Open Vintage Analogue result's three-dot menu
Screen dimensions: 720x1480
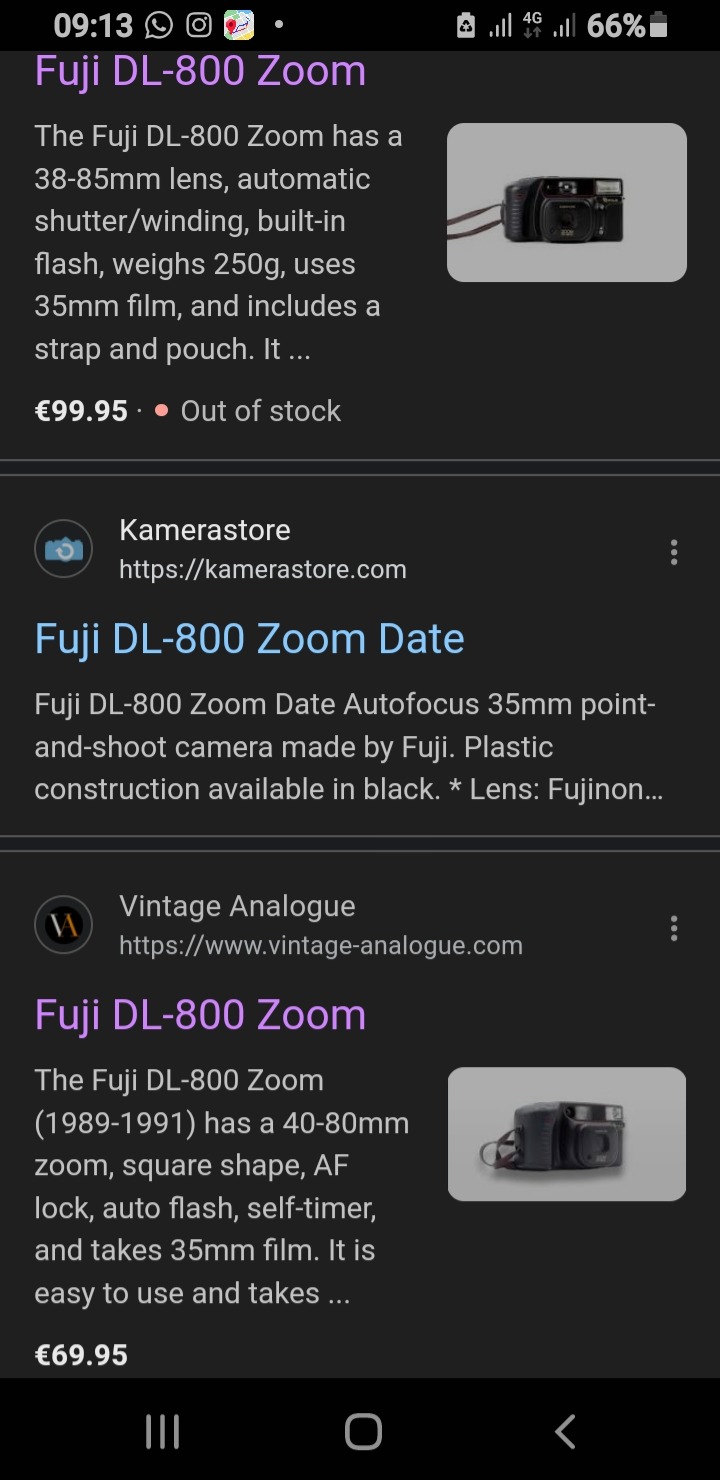pos(674,928)
